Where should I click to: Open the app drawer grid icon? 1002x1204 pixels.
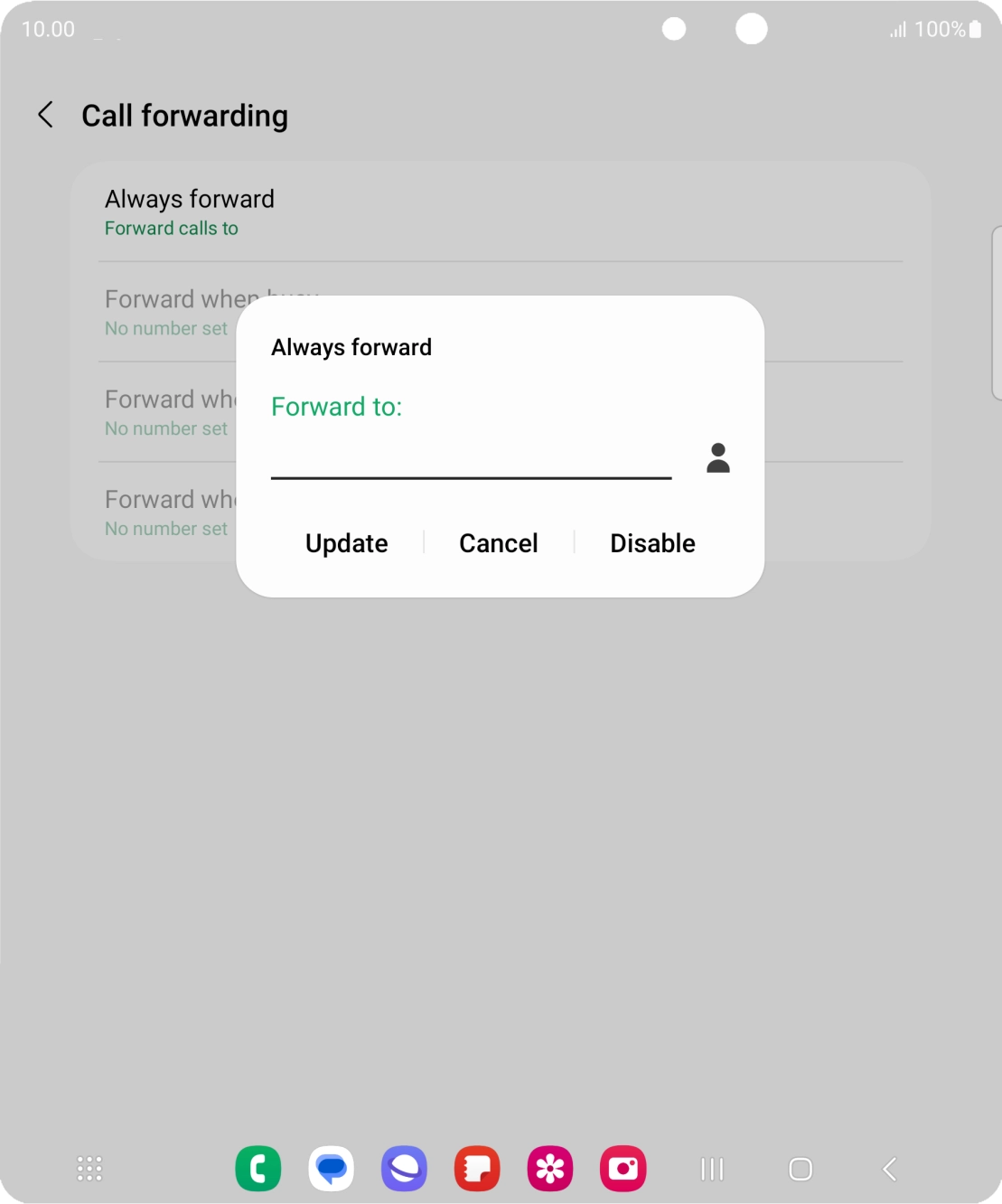pos(89,1169)
